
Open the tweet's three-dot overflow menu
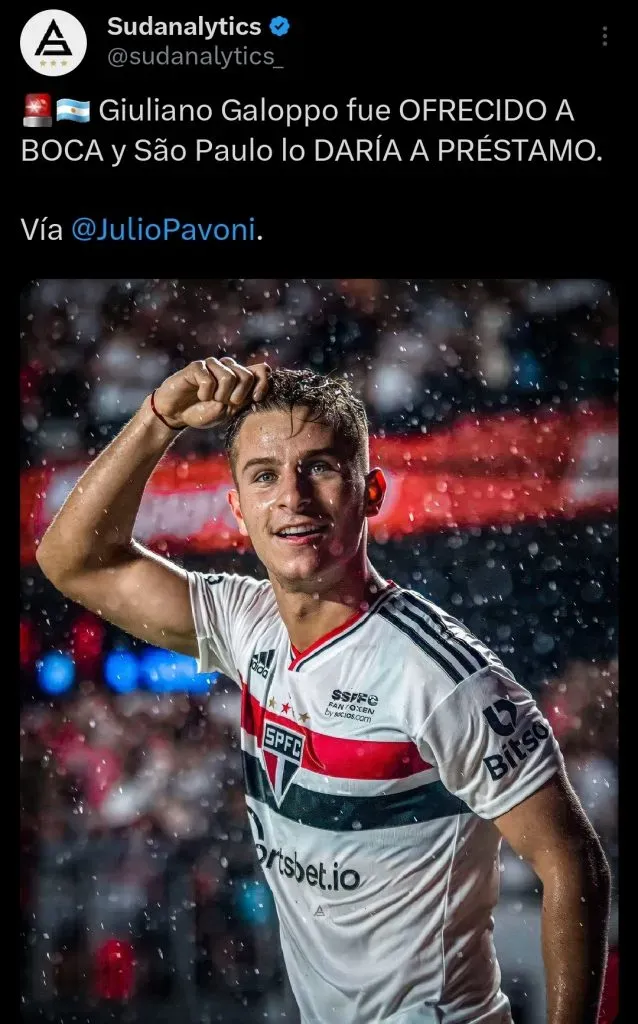point(604,37)
